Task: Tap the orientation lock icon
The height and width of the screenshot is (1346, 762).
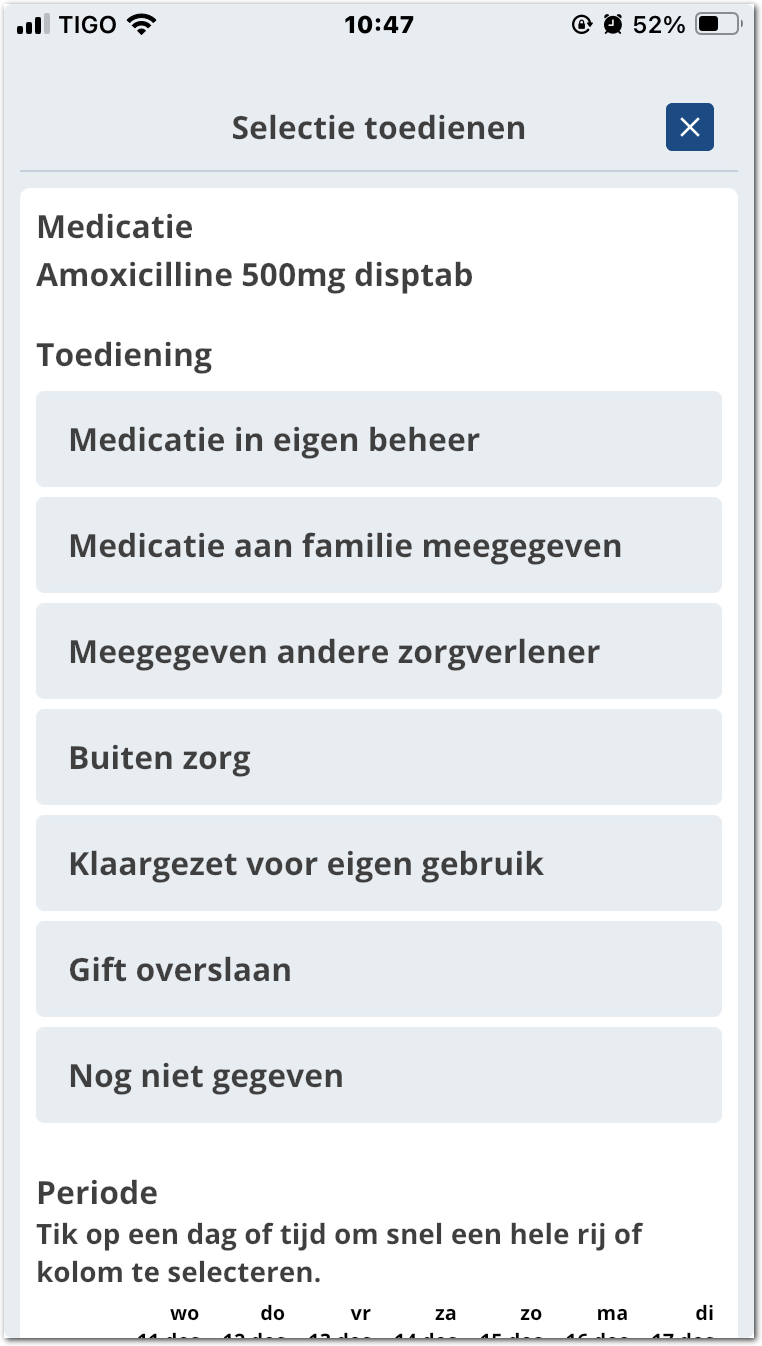Action: (x=578, y=25)
